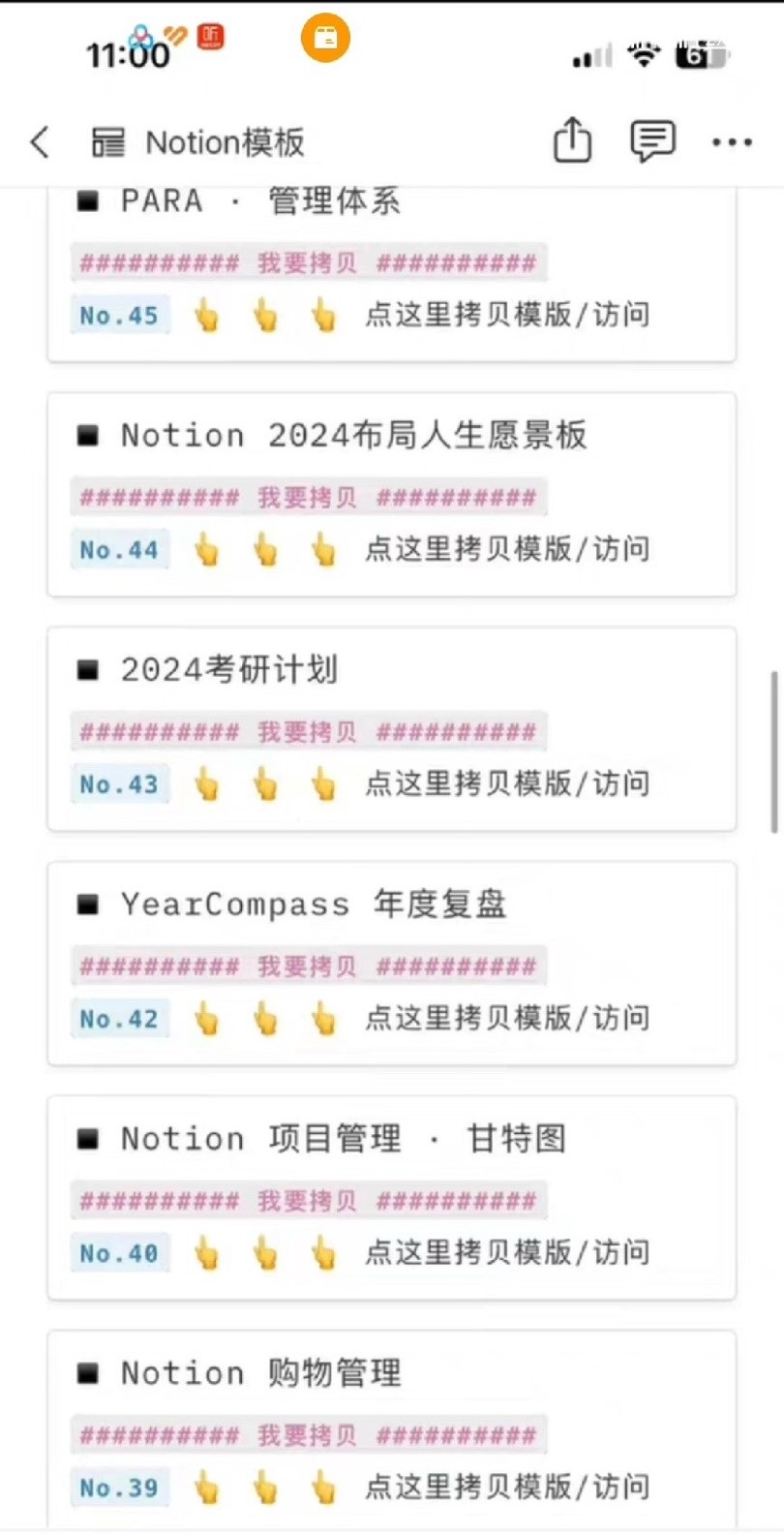784x1535 pixels.
Task: Open page comments
Action: tap(652, 141)
